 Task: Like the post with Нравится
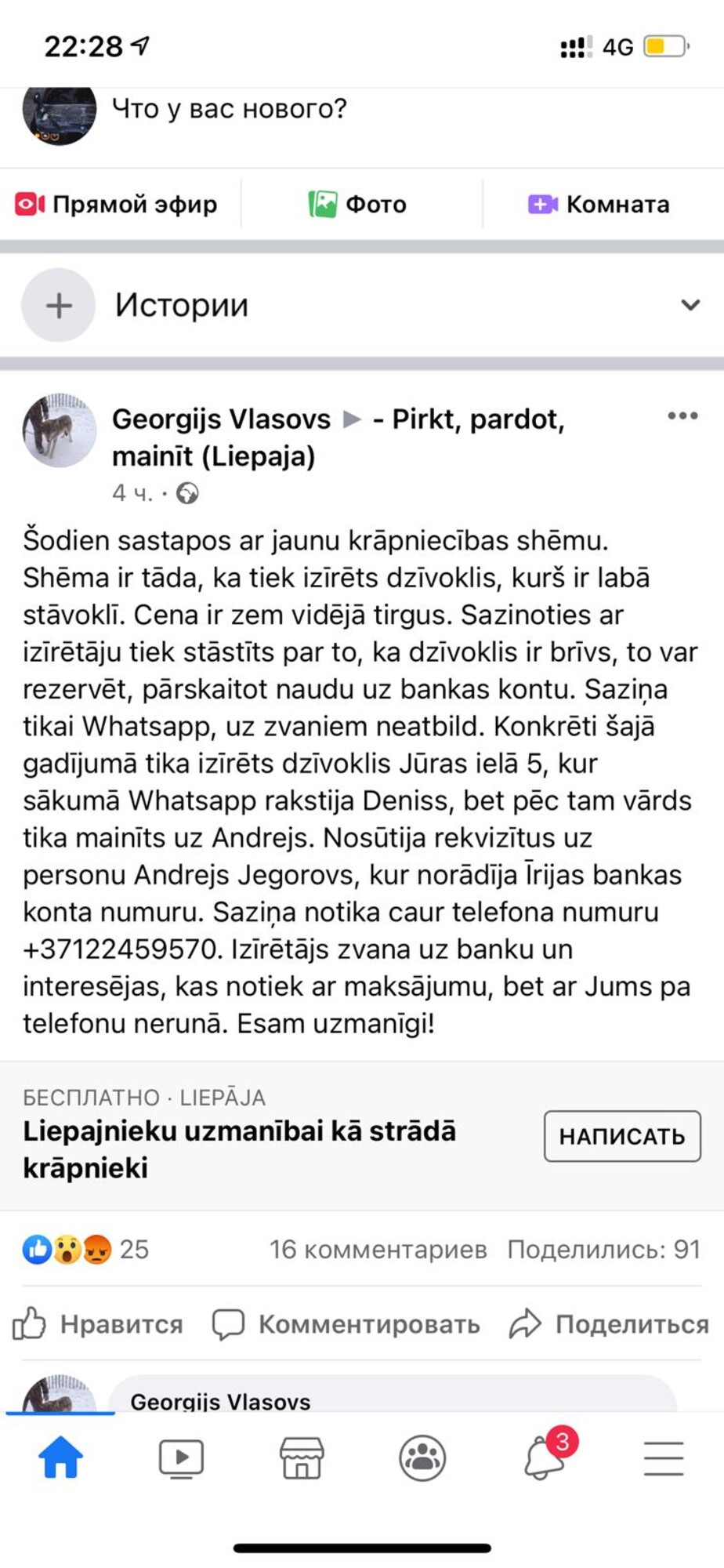coord(98,1324)
